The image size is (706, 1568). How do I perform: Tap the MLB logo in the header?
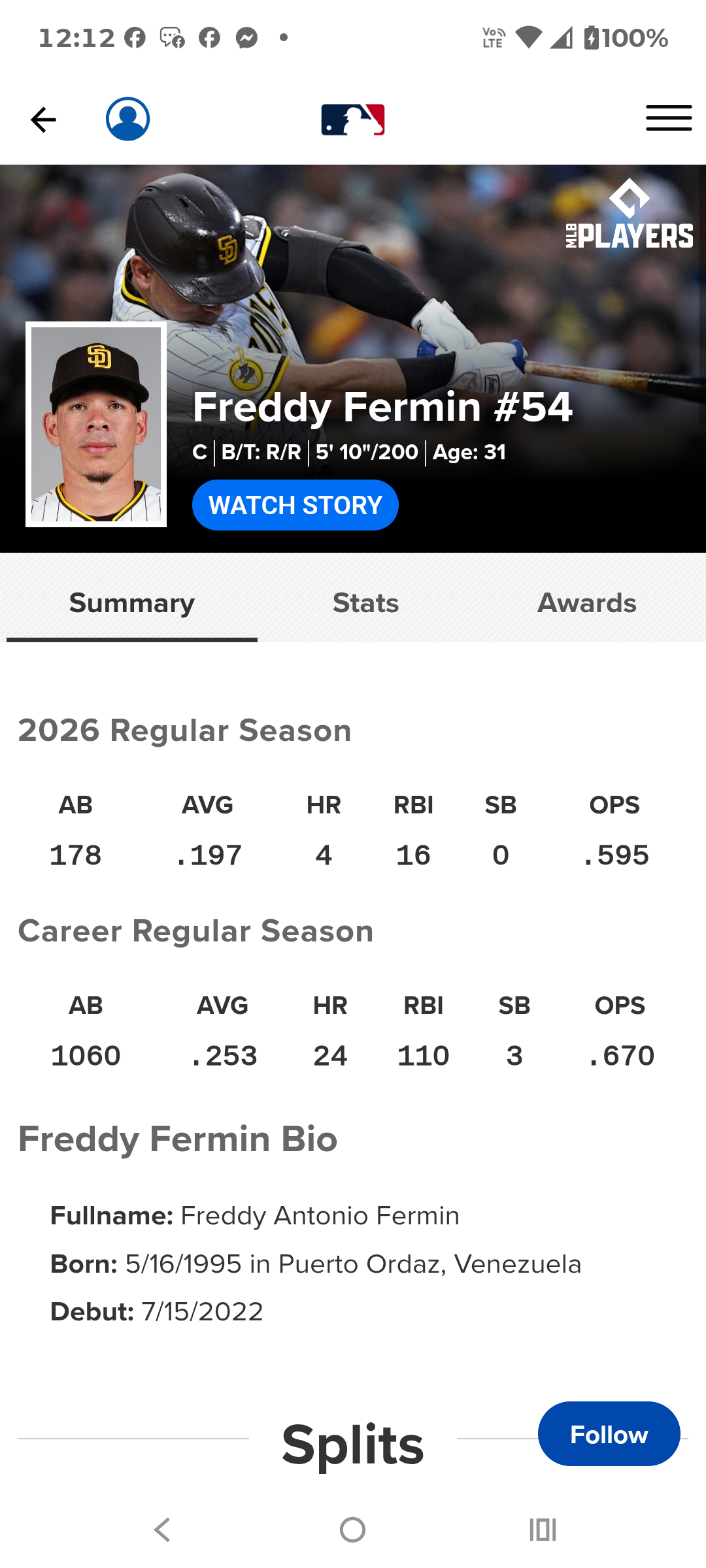tap(353, 120)
